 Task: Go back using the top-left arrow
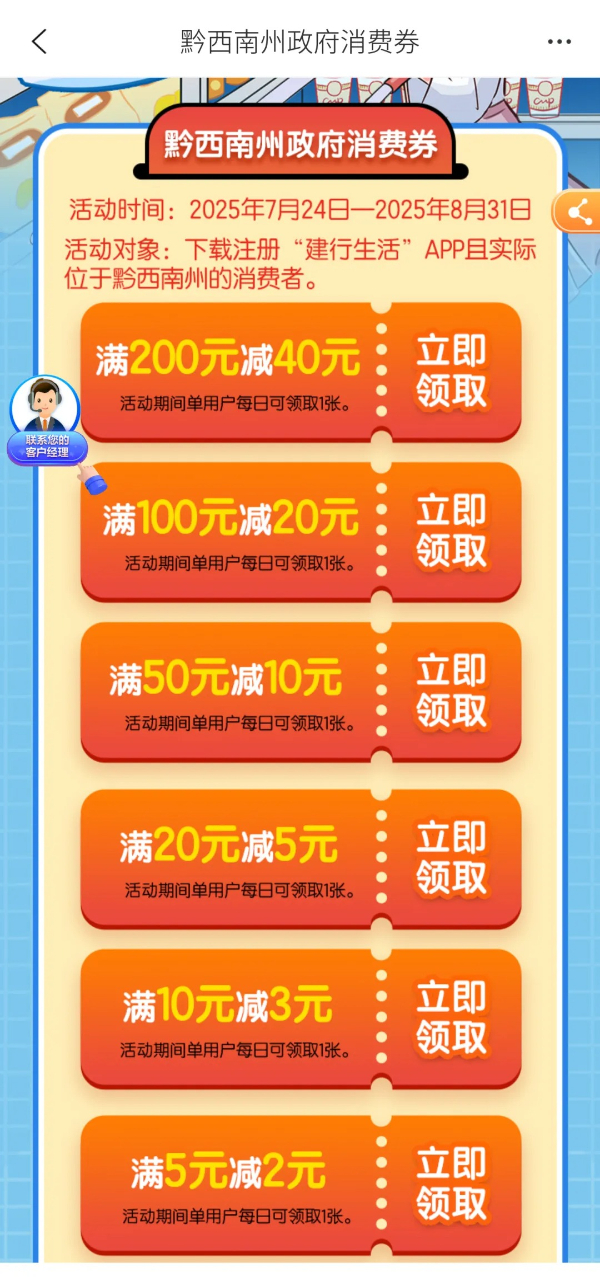tap(39, 42)
